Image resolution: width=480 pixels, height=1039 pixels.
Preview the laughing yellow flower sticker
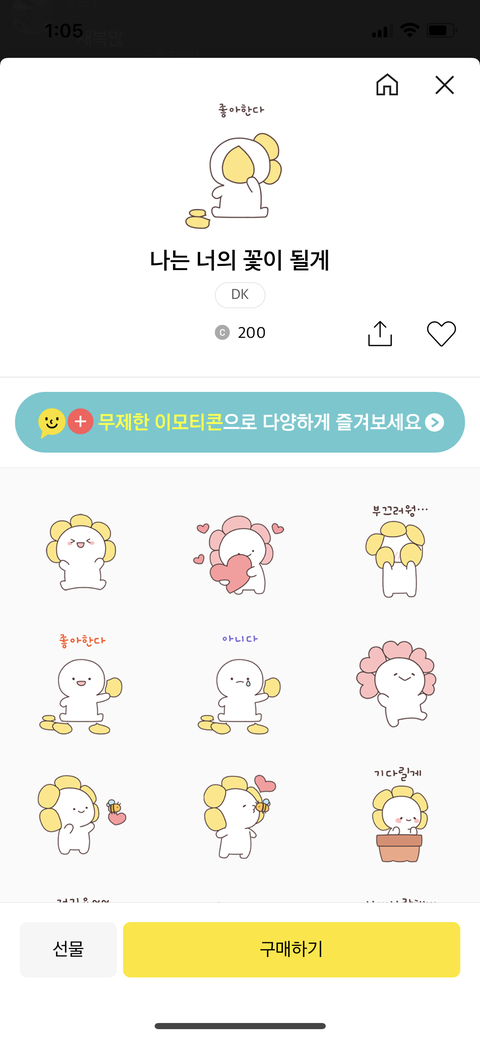click(x=81, y=552)
